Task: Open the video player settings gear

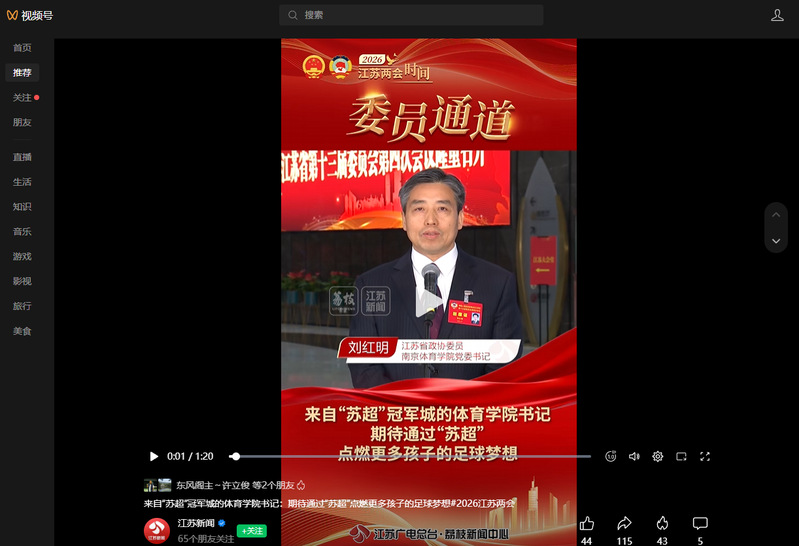Action: coord(658,456)
